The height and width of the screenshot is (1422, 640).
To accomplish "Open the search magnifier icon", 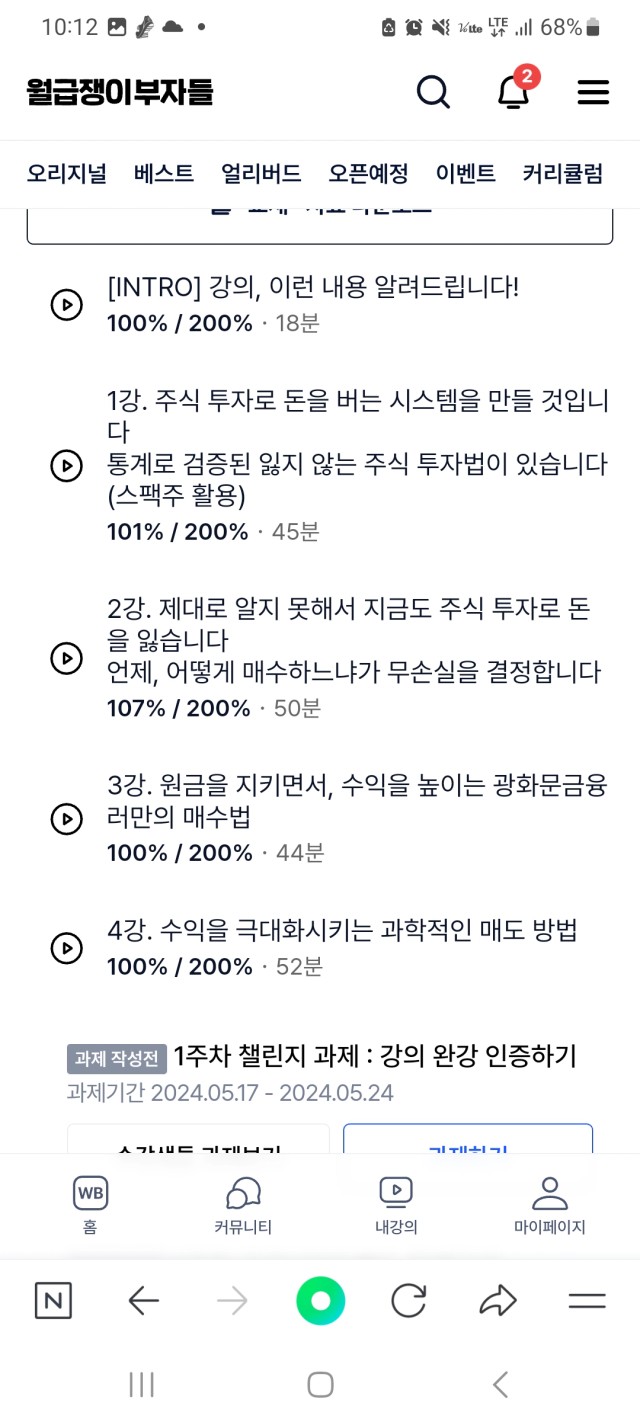I will pos(433,92).
